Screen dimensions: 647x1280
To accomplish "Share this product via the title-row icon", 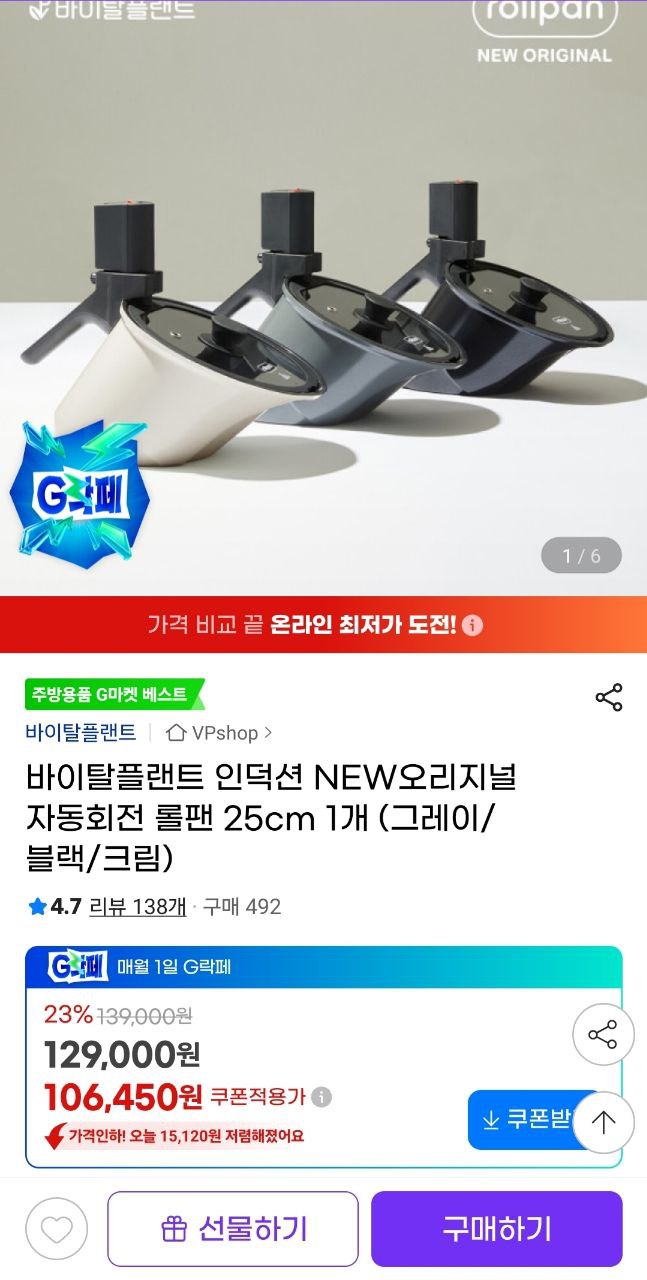I will pyautogui.click(x=609, y=697).
